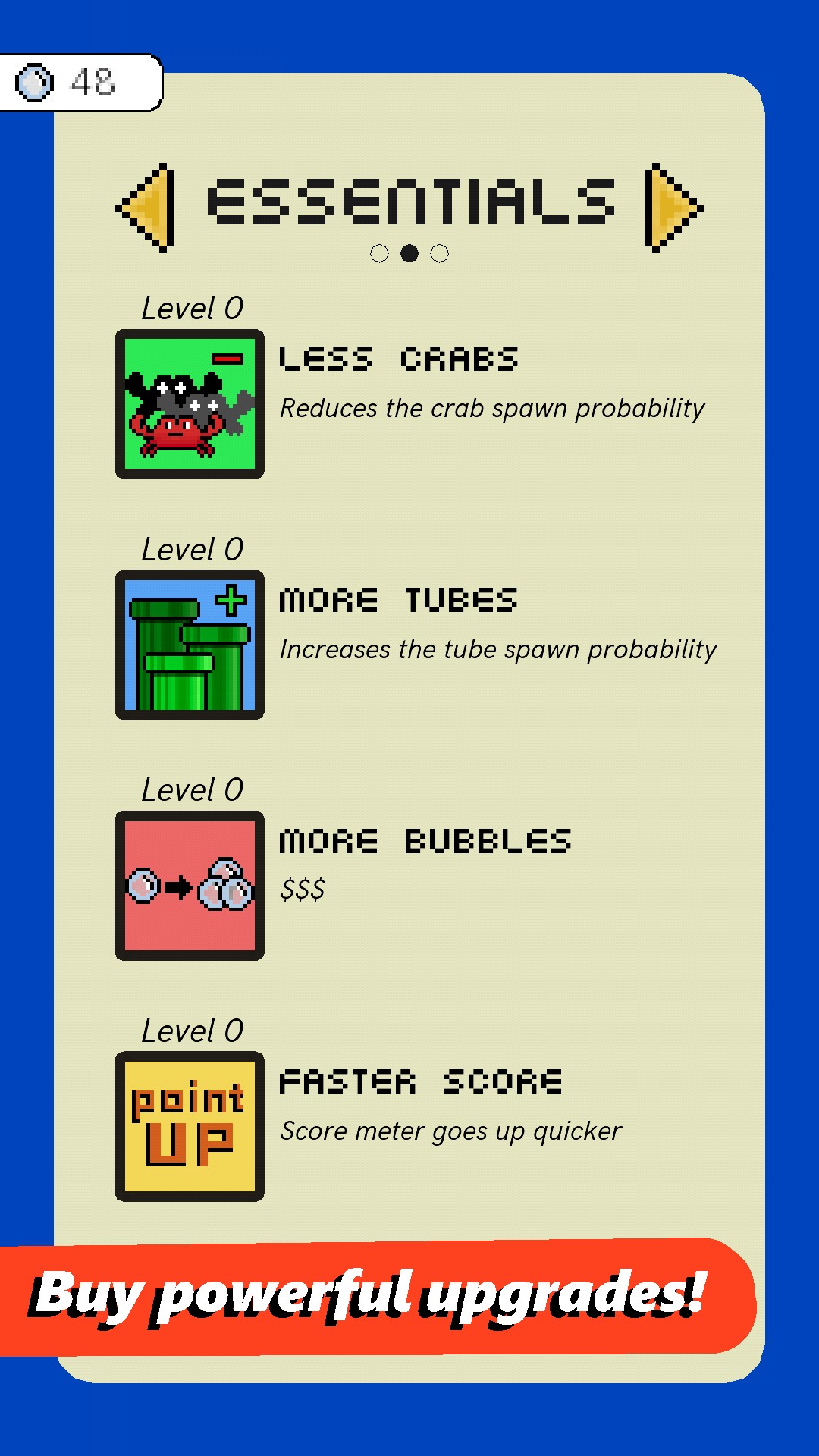Purchase the More Tubes upgrade
This screenshot has width=819, height=1456.
pyautogui.click(x=190, y=645)
